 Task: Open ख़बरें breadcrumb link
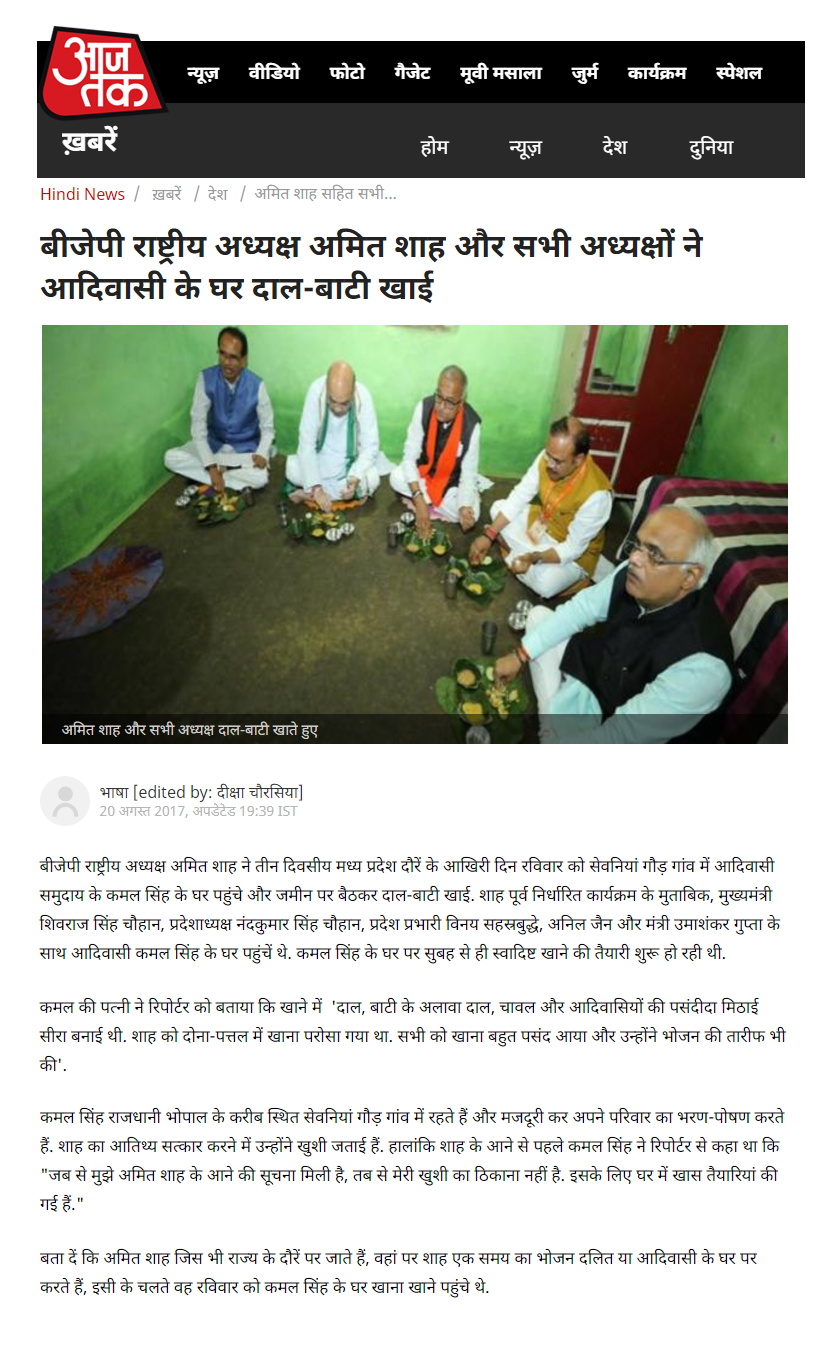tap(166, 194)
